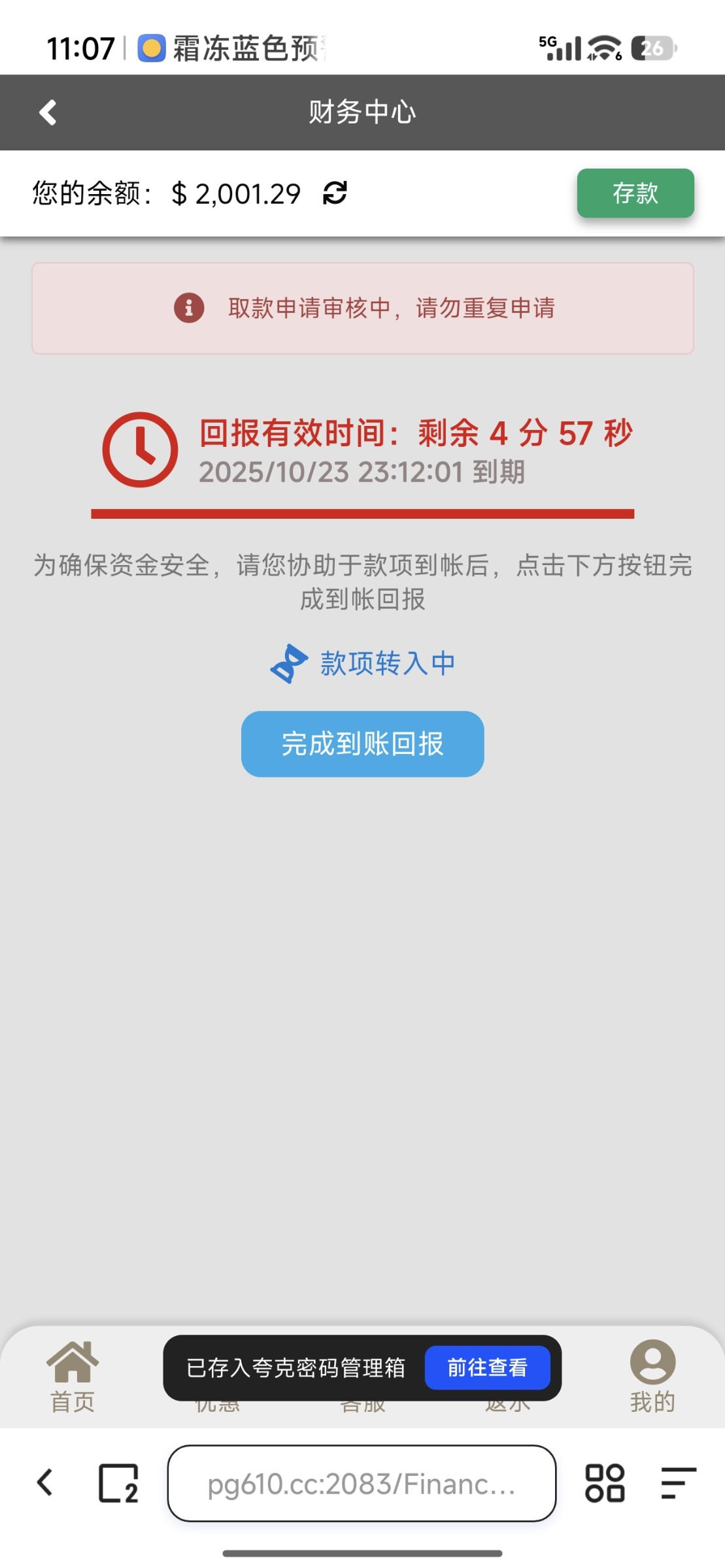This screenshot has height=1568, width=725.
Task: Click the gesture handle at screen bottom
Action: [362, 1554]
